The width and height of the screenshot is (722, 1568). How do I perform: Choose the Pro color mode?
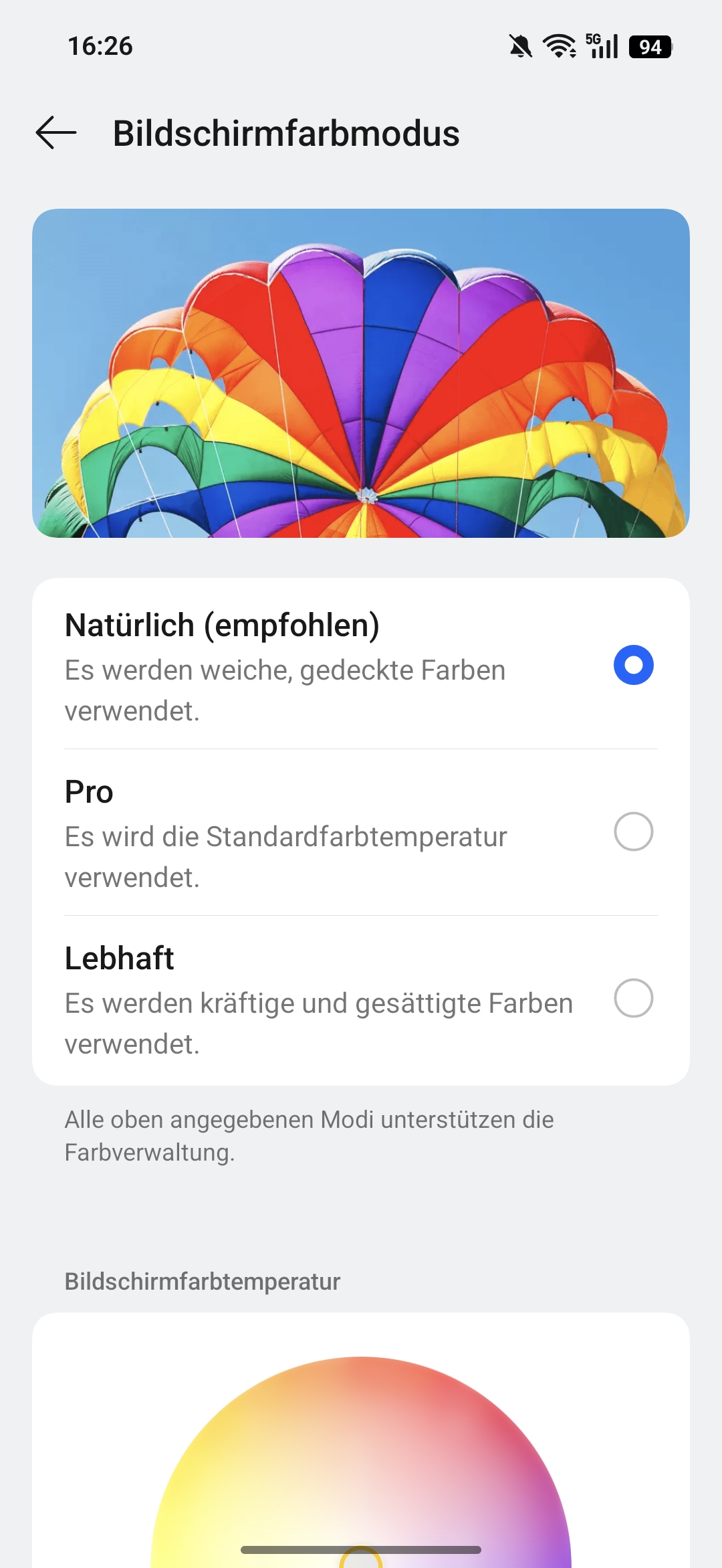[x=361, y=832]
